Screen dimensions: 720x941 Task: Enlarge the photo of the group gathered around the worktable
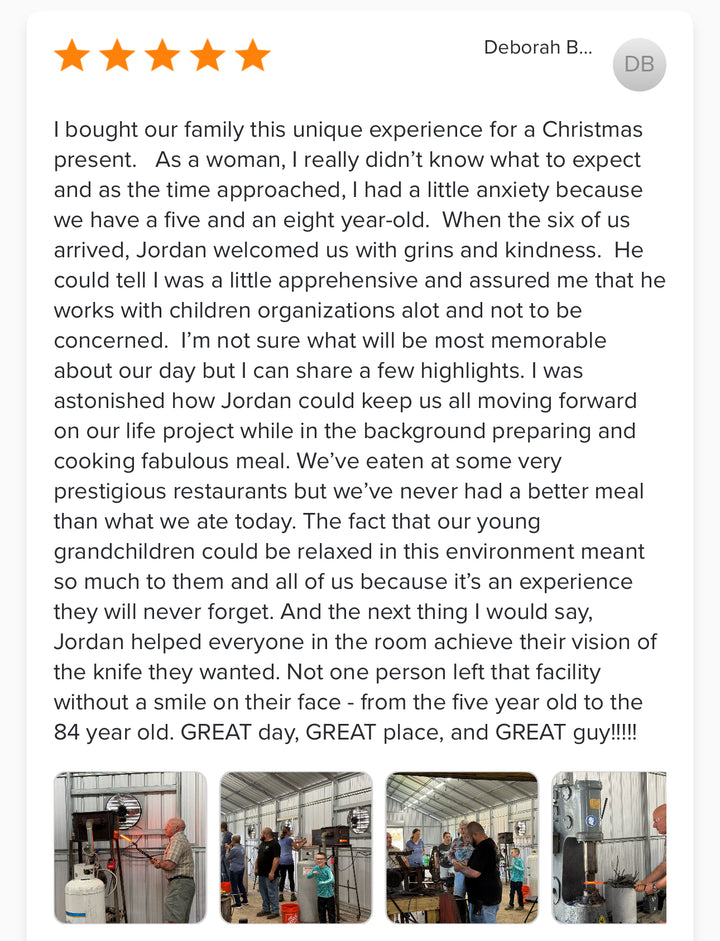pos(462,846)
